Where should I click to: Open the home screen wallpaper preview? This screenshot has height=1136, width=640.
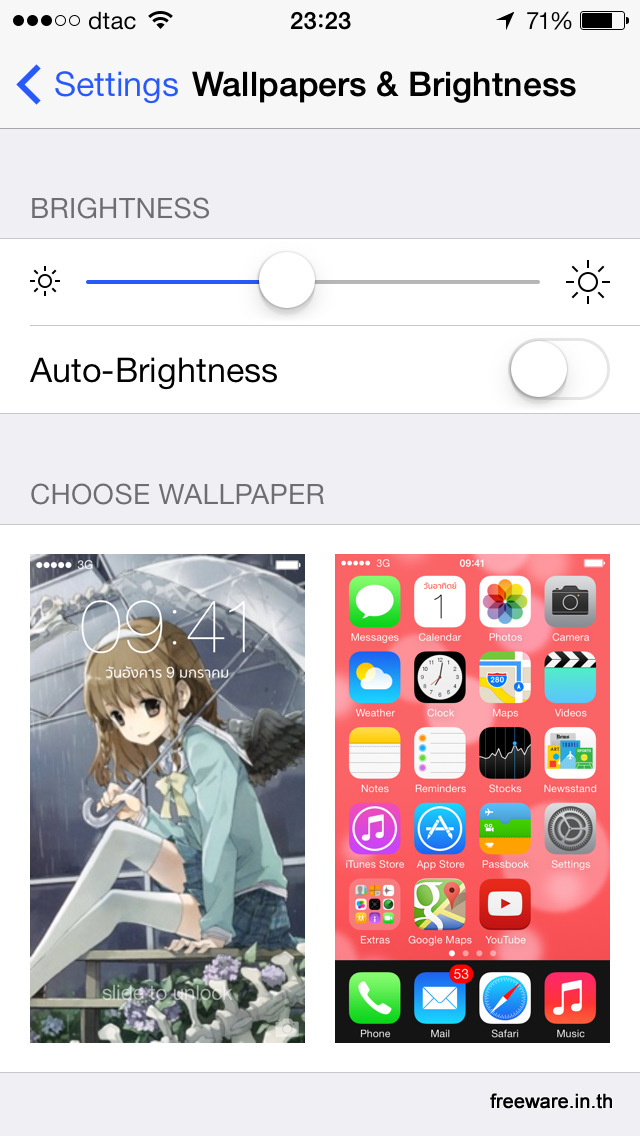[x=472, y=798]
